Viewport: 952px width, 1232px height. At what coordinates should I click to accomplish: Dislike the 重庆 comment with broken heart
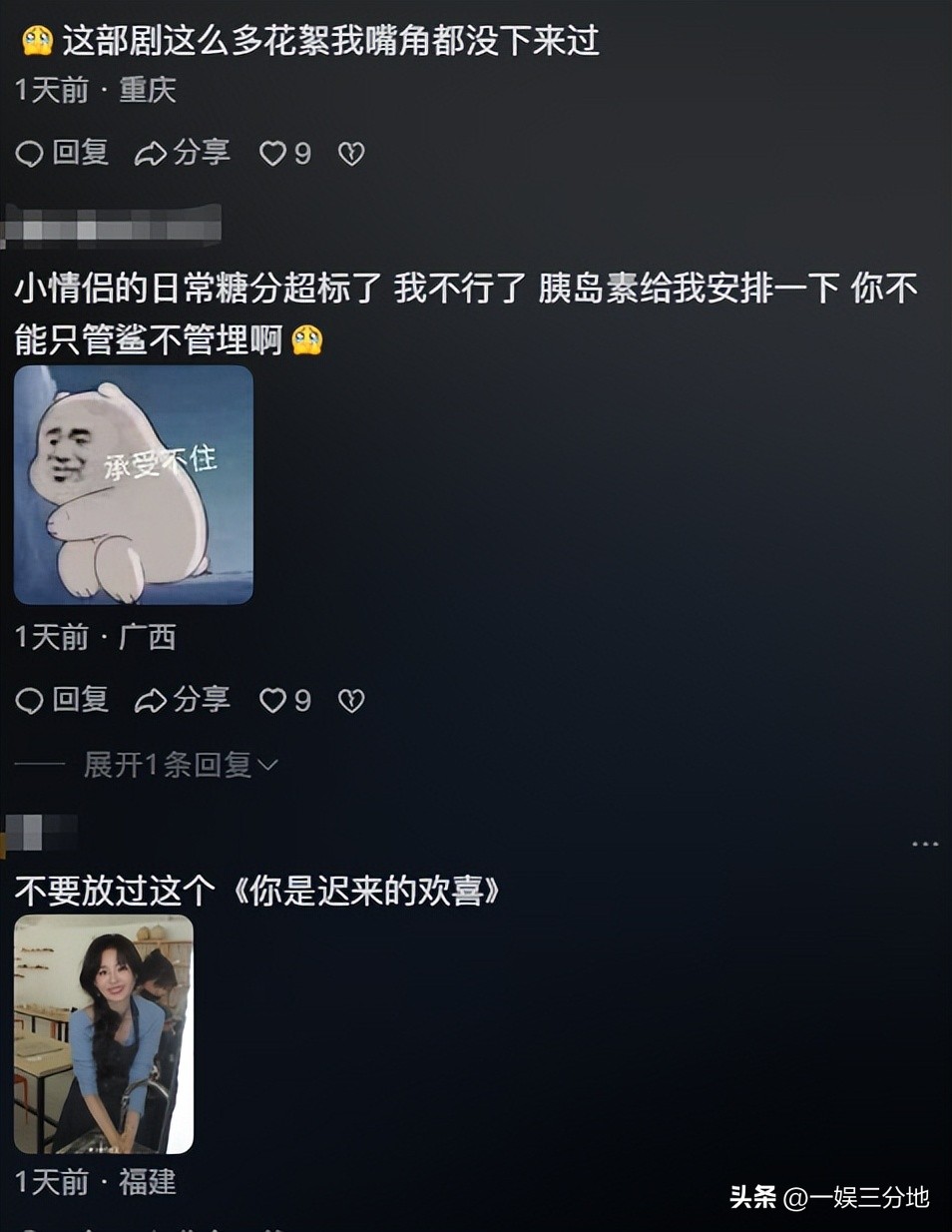[x=351, y=153]
